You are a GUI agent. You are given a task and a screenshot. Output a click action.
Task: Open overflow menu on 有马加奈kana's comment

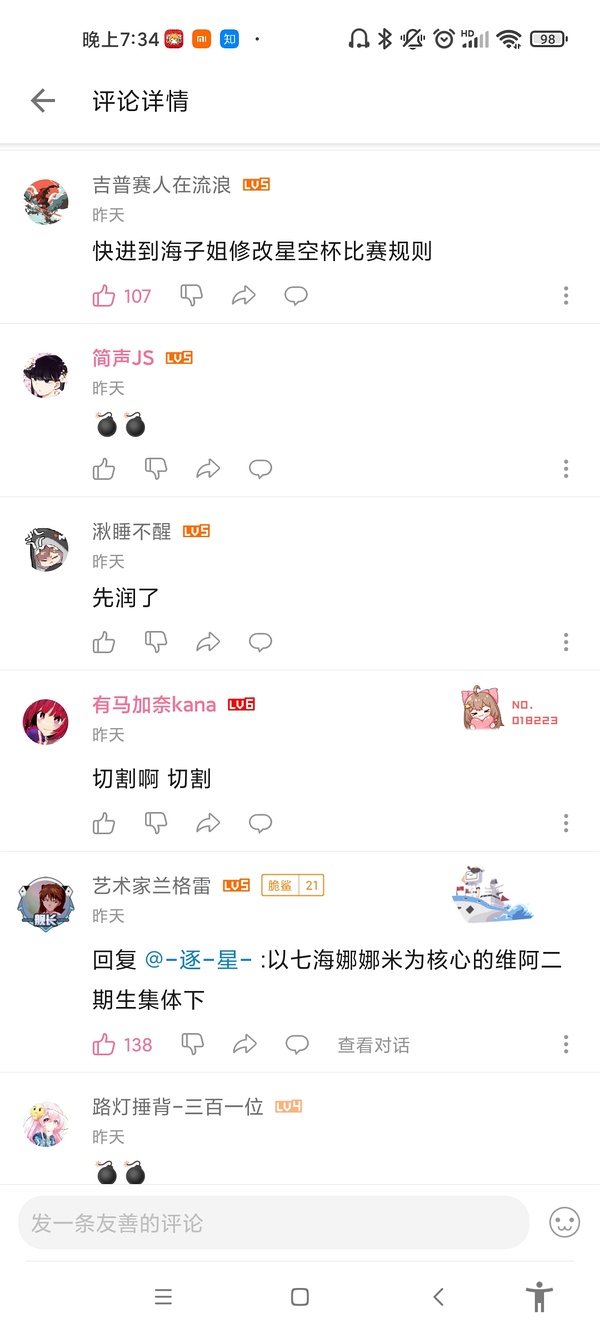pos(566,823)
